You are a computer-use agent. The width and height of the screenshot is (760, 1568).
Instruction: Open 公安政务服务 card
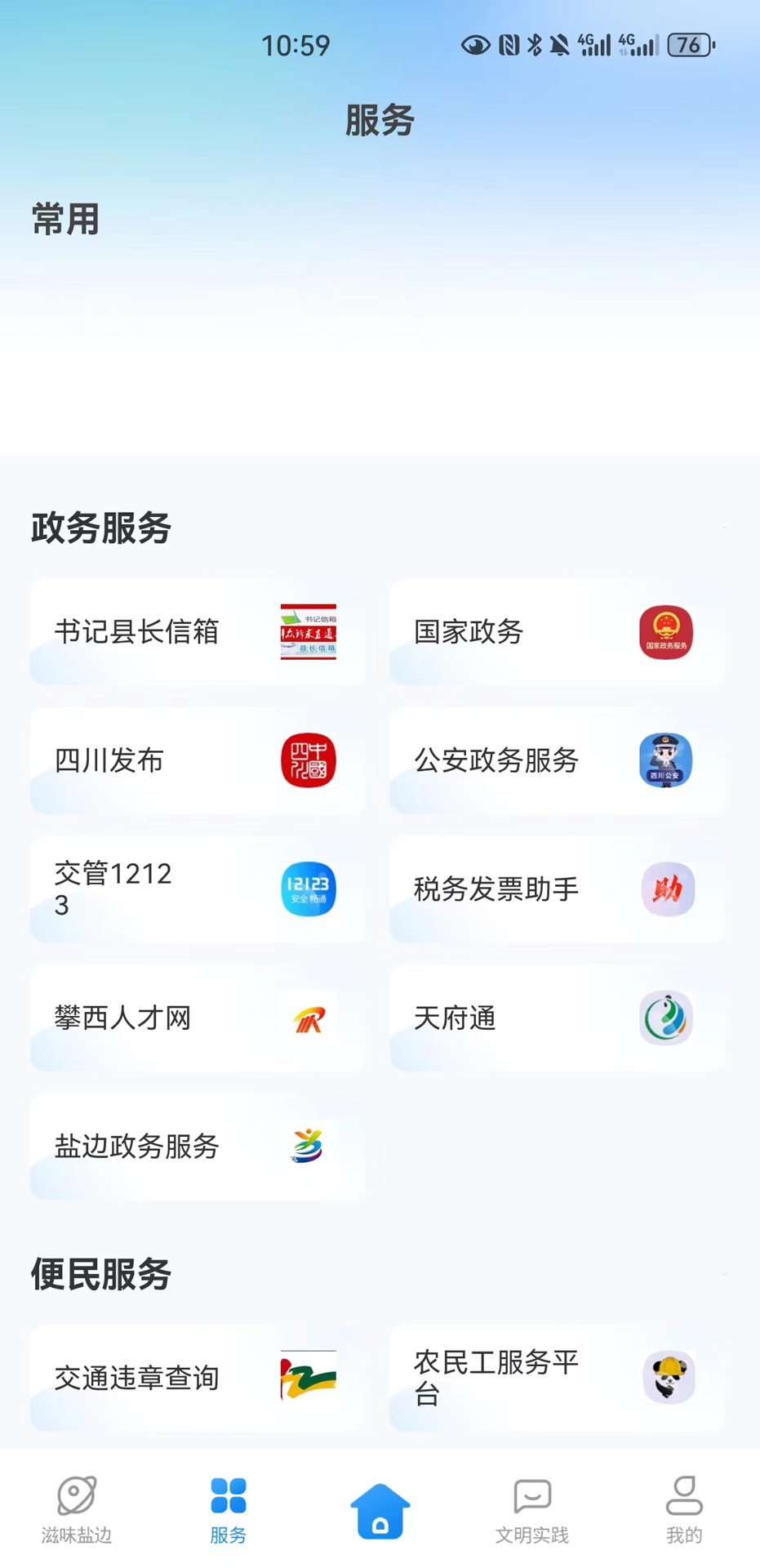556,760
